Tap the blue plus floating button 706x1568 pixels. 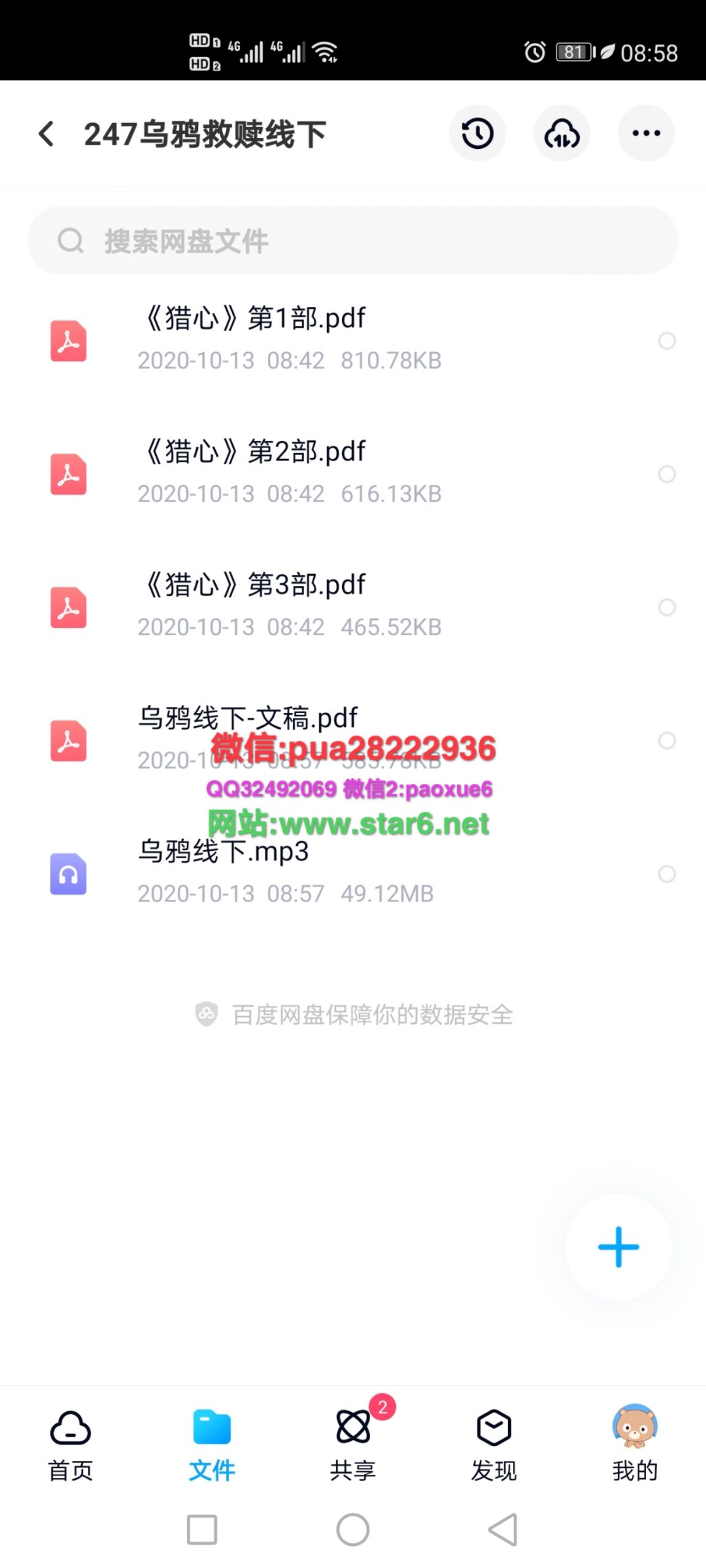coord(618,1246)
